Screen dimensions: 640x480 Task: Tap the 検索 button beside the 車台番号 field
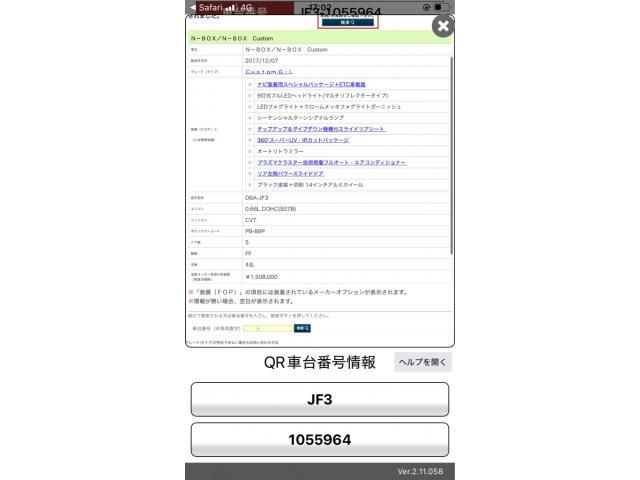click(302, 328)
